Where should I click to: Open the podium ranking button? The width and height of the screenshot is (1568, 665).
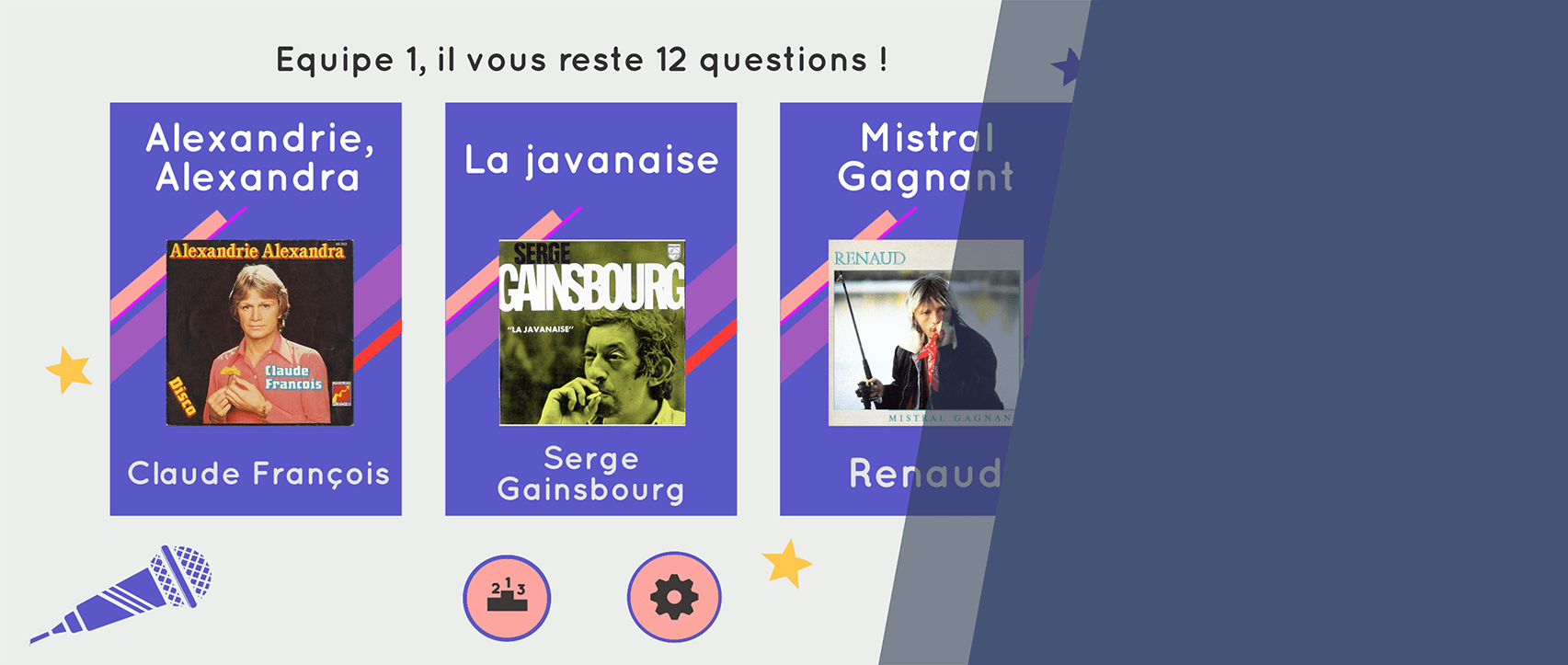(507, 597)
